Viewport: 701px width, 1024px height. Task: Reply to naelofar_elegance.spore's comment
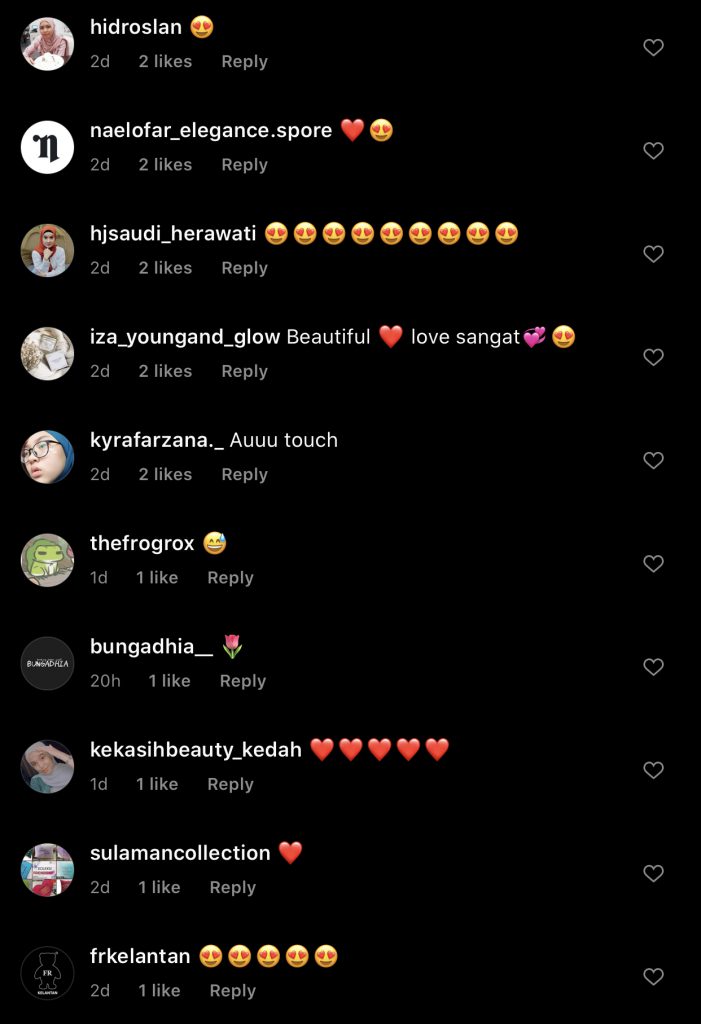[244, 164]
